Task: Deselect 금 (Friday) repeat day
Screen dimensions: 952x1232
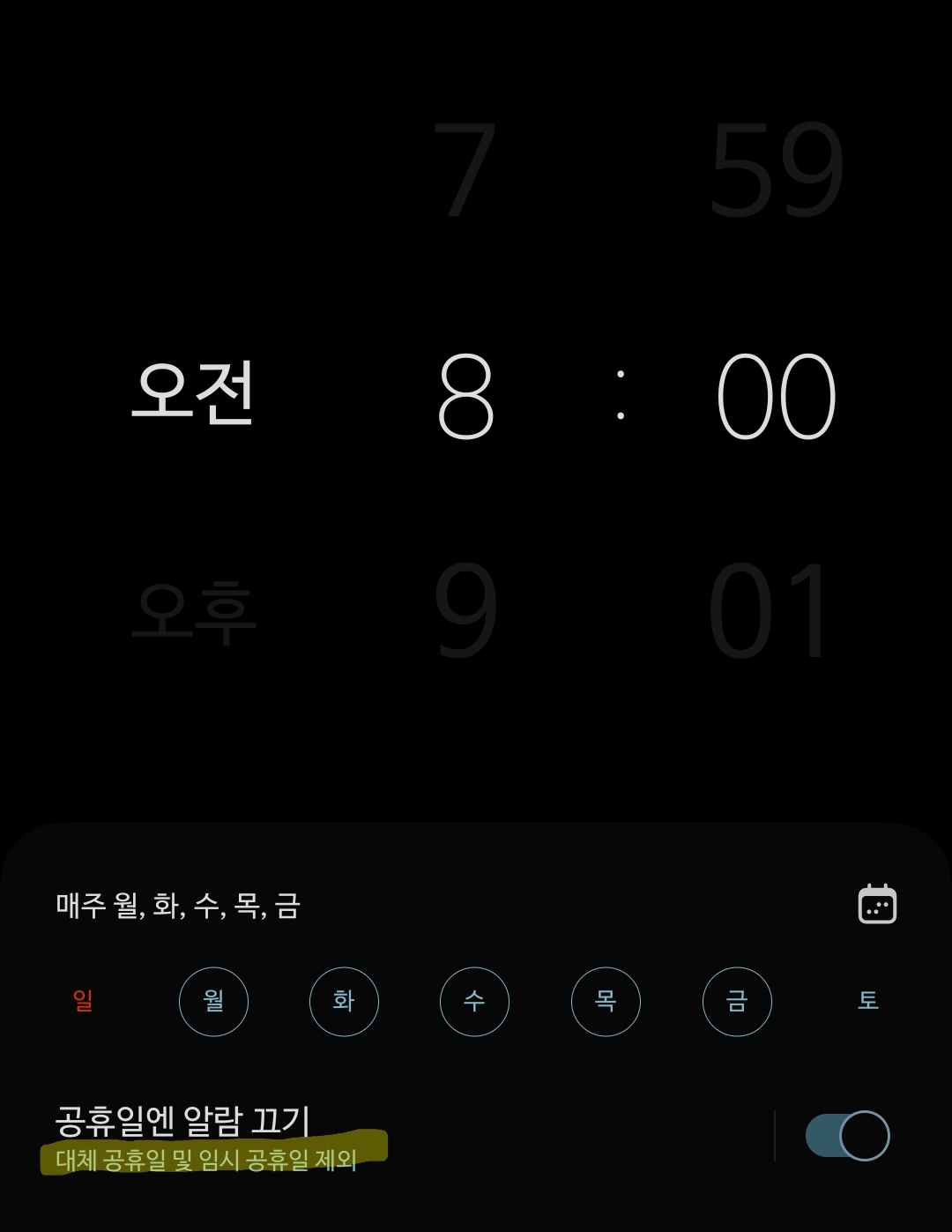Action: 737,1001
